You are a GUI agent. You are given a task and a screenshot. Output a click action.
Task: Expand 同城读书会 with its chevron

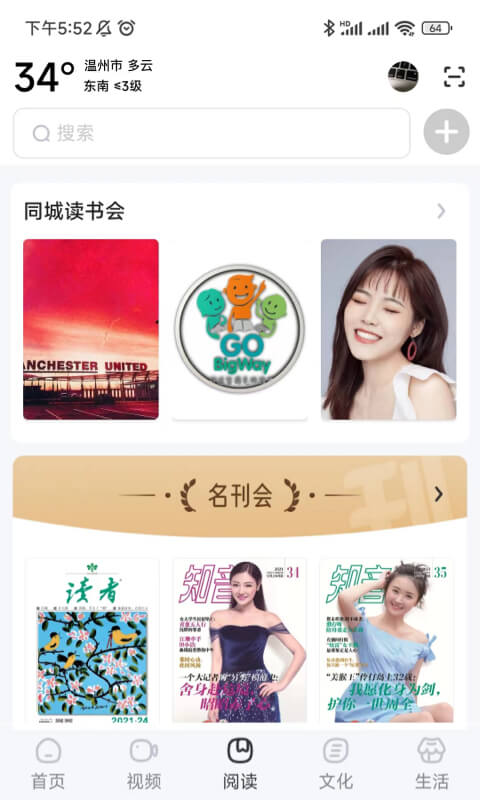[441, 211]
